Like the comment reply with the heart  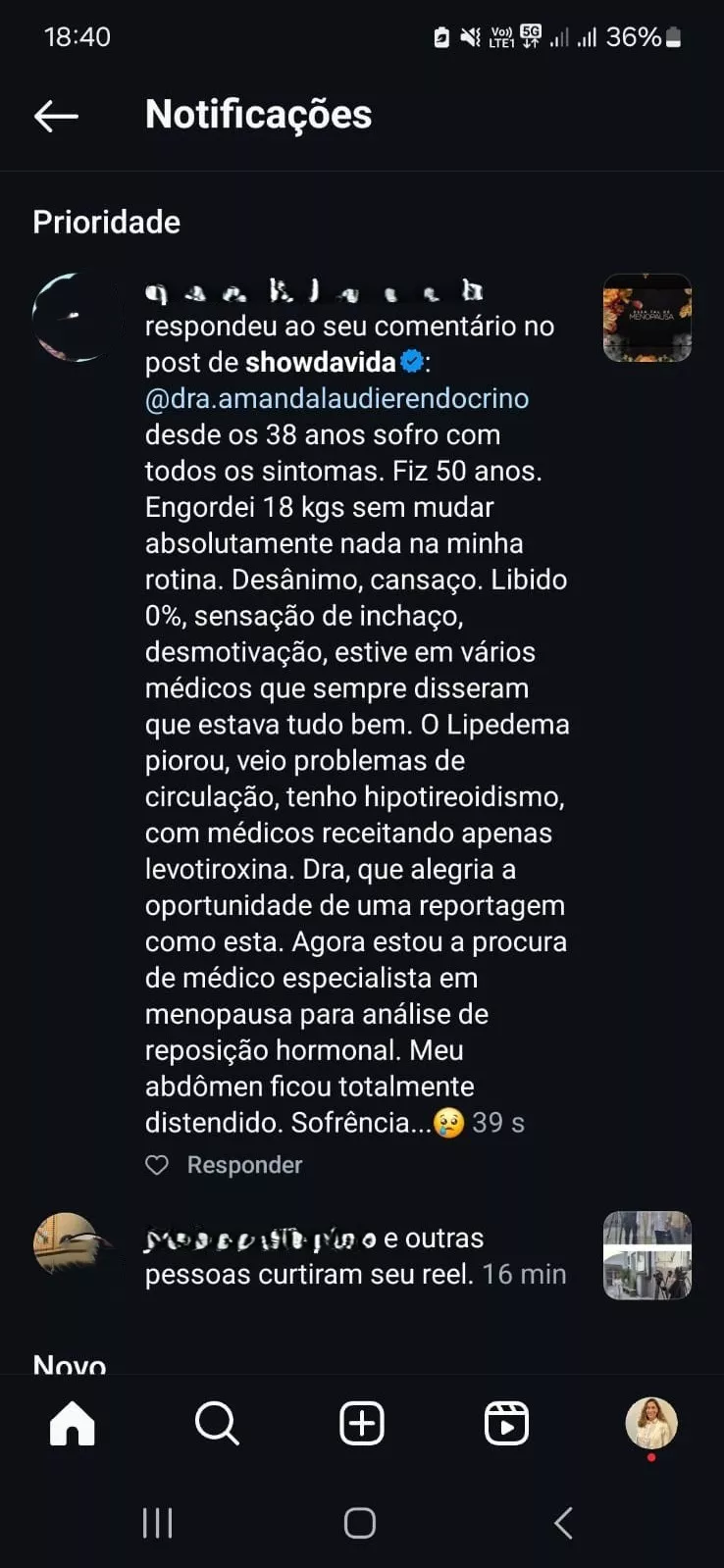coord(157,1165)
